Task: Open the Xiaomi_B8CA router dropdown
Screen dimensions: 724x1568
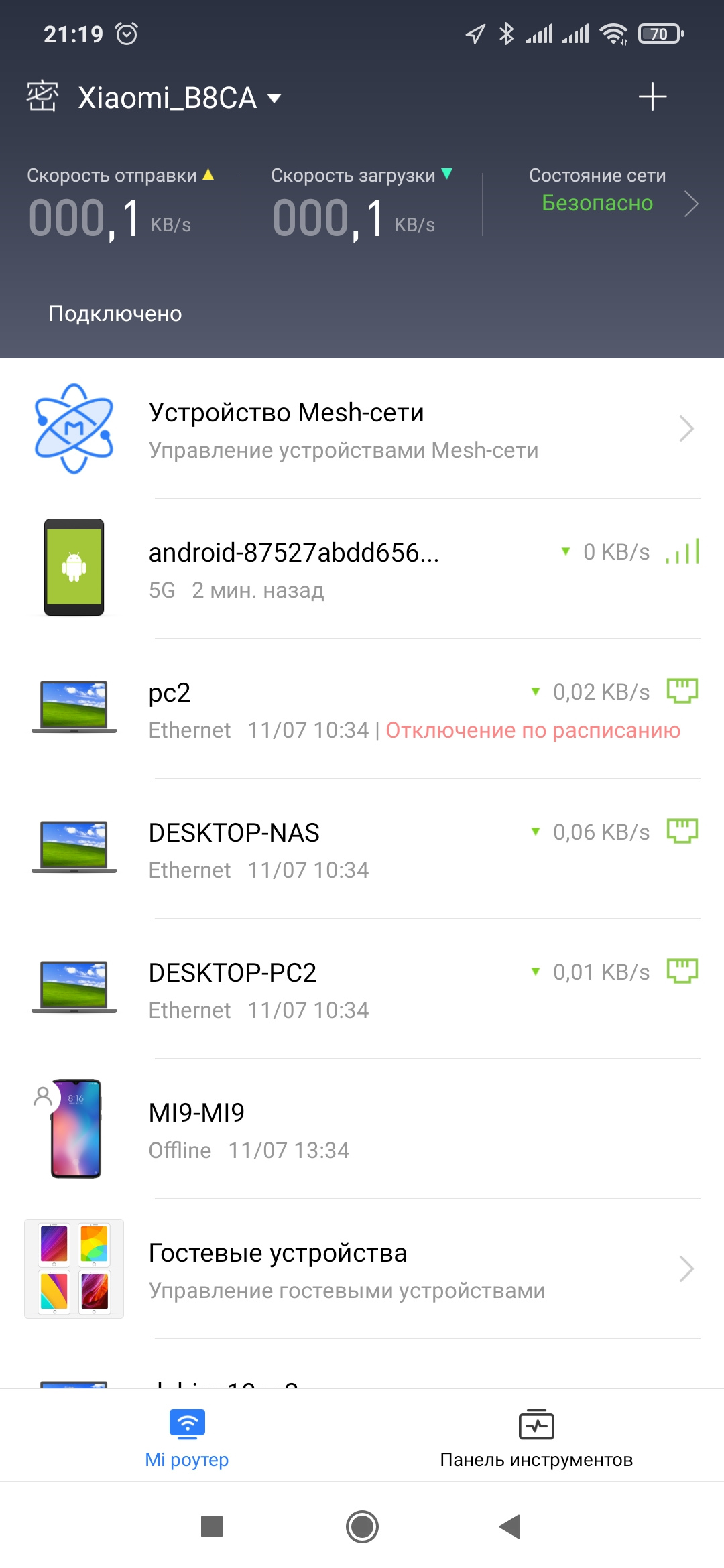Action: tap(179, 98)
